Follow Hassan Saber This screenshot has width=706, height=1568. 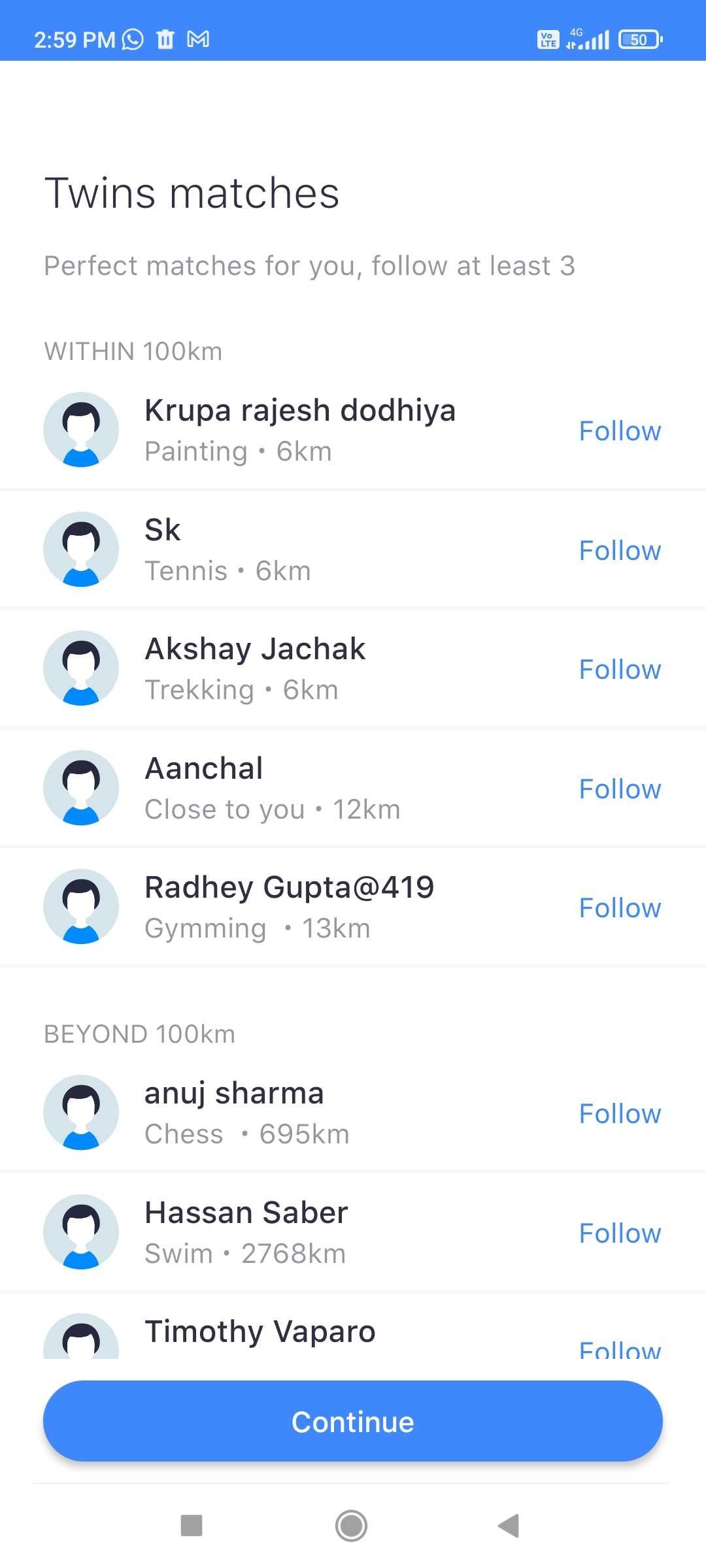point(620,1233)
